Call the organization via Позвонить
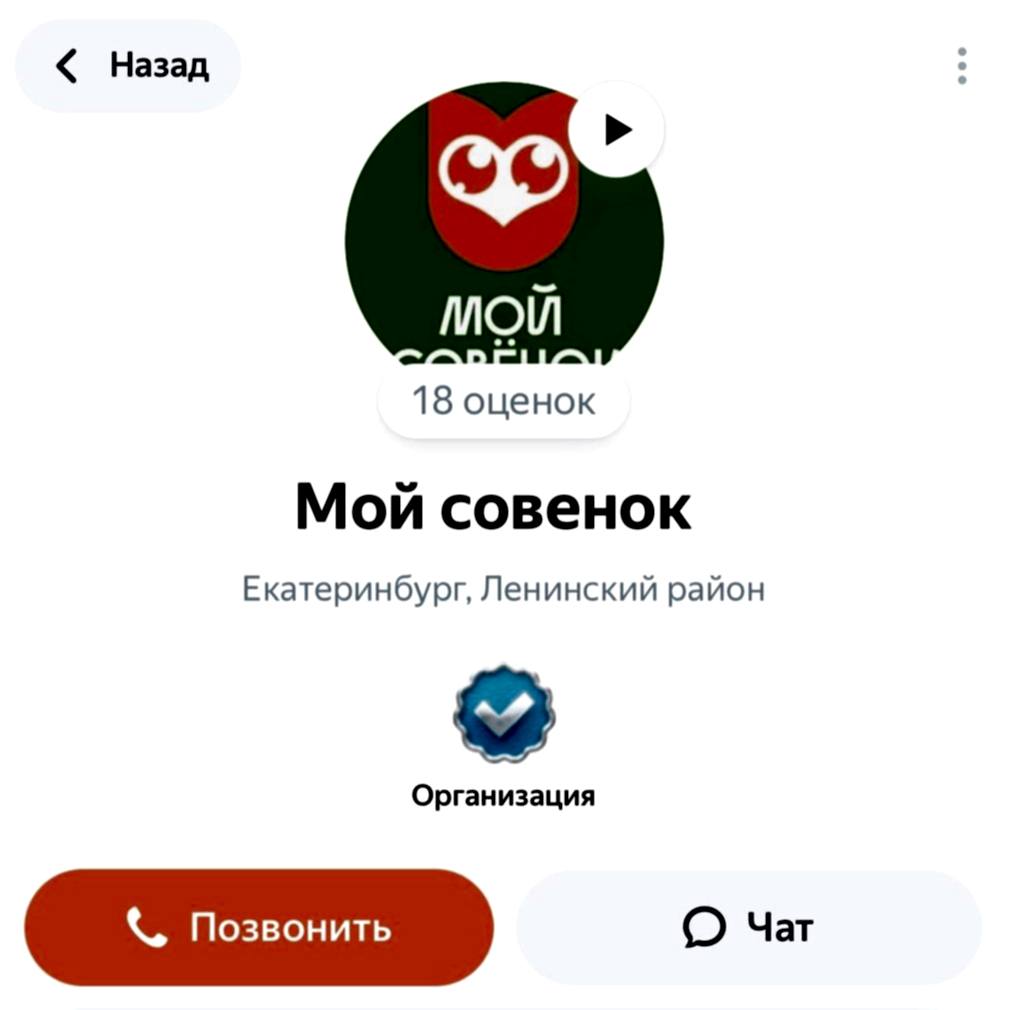This screenshot has height=1010, width=1014. coord(259,927)
